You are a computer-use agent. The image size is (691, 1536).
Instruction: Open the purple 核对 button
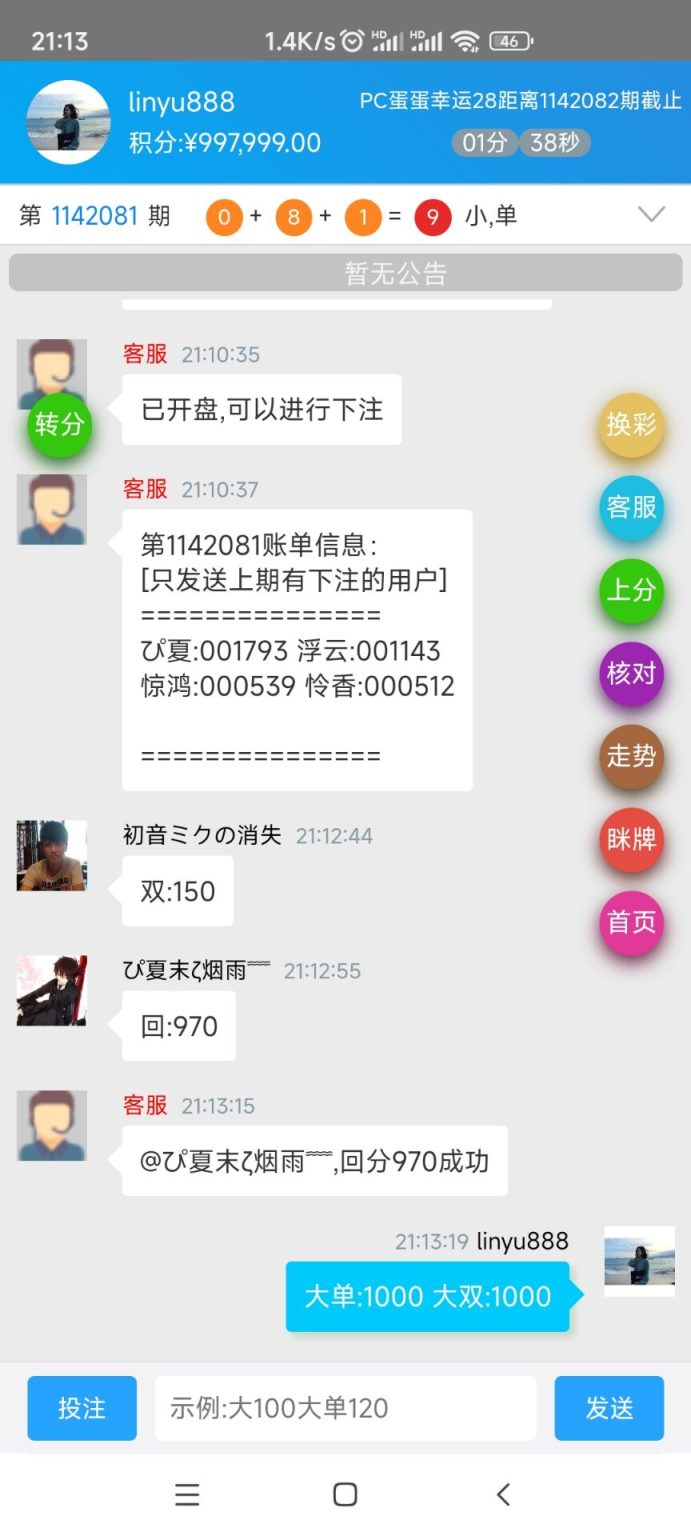[x=631, y=674]
